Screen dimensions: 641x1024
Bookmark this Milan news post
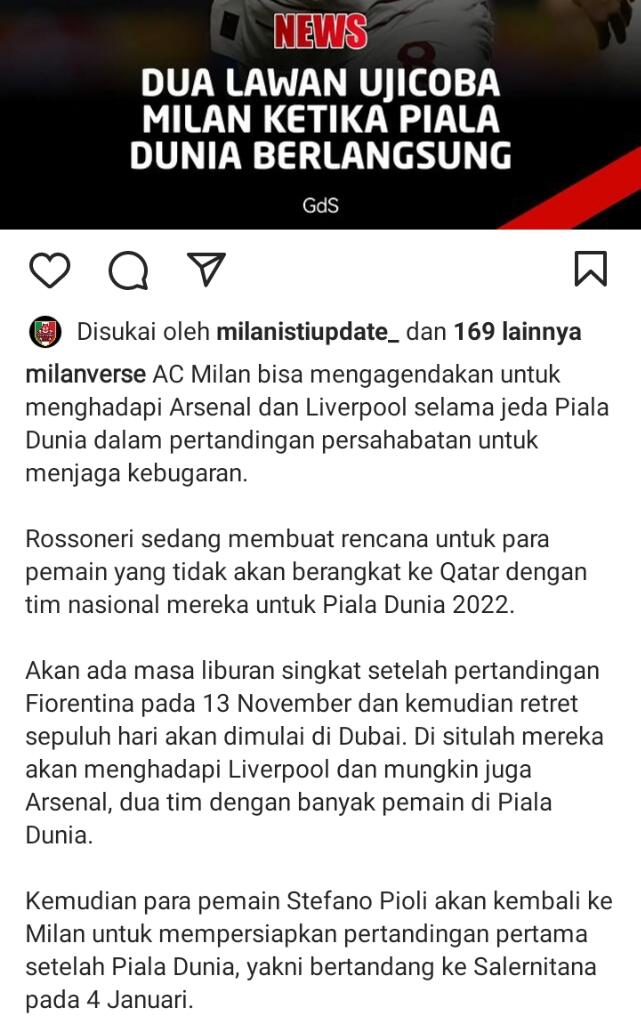click(x=590, y=269)
